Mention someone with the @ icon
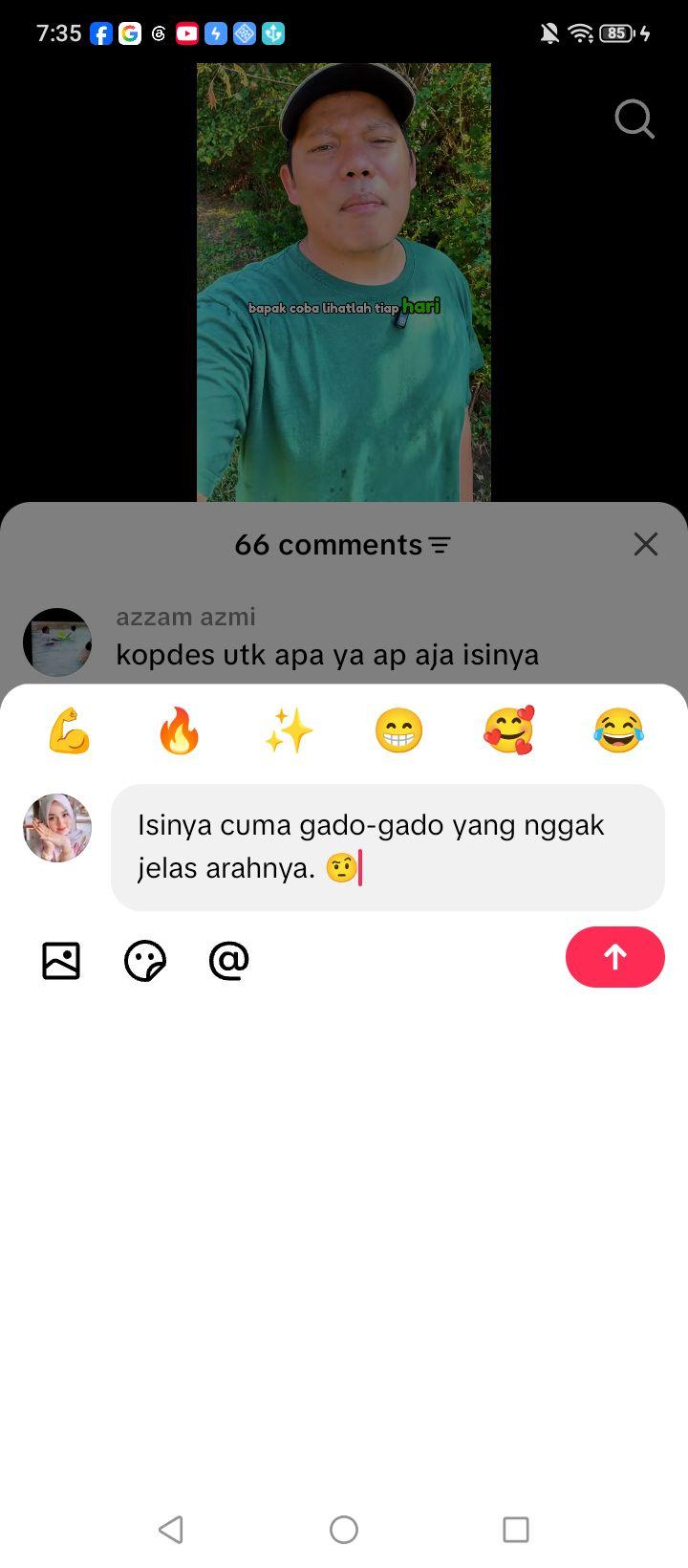The height and width of the screenshot is (1568, 688). coord(229,960)
